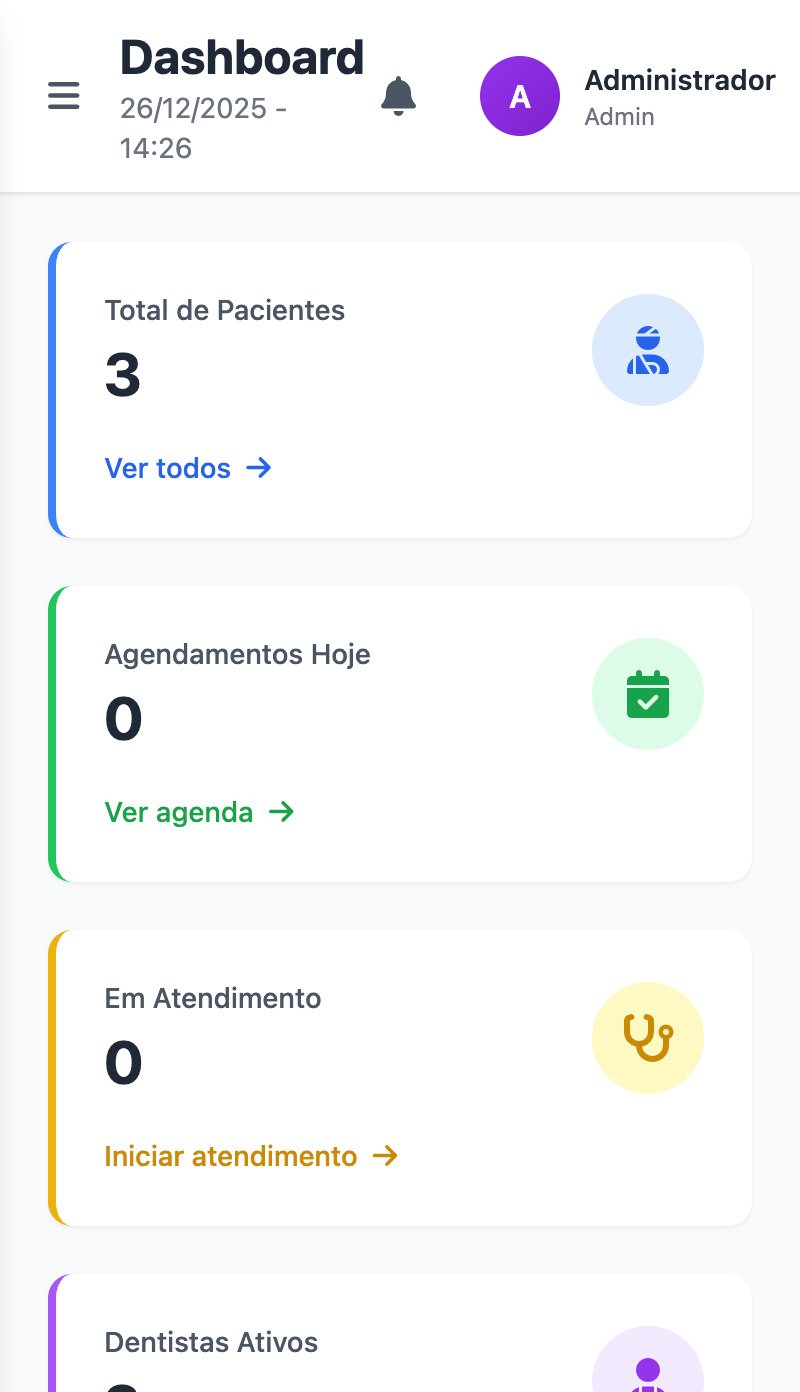Select the Em Atendimento card
Viewport: 800px width, 1392px height.
pos(400,1078)
